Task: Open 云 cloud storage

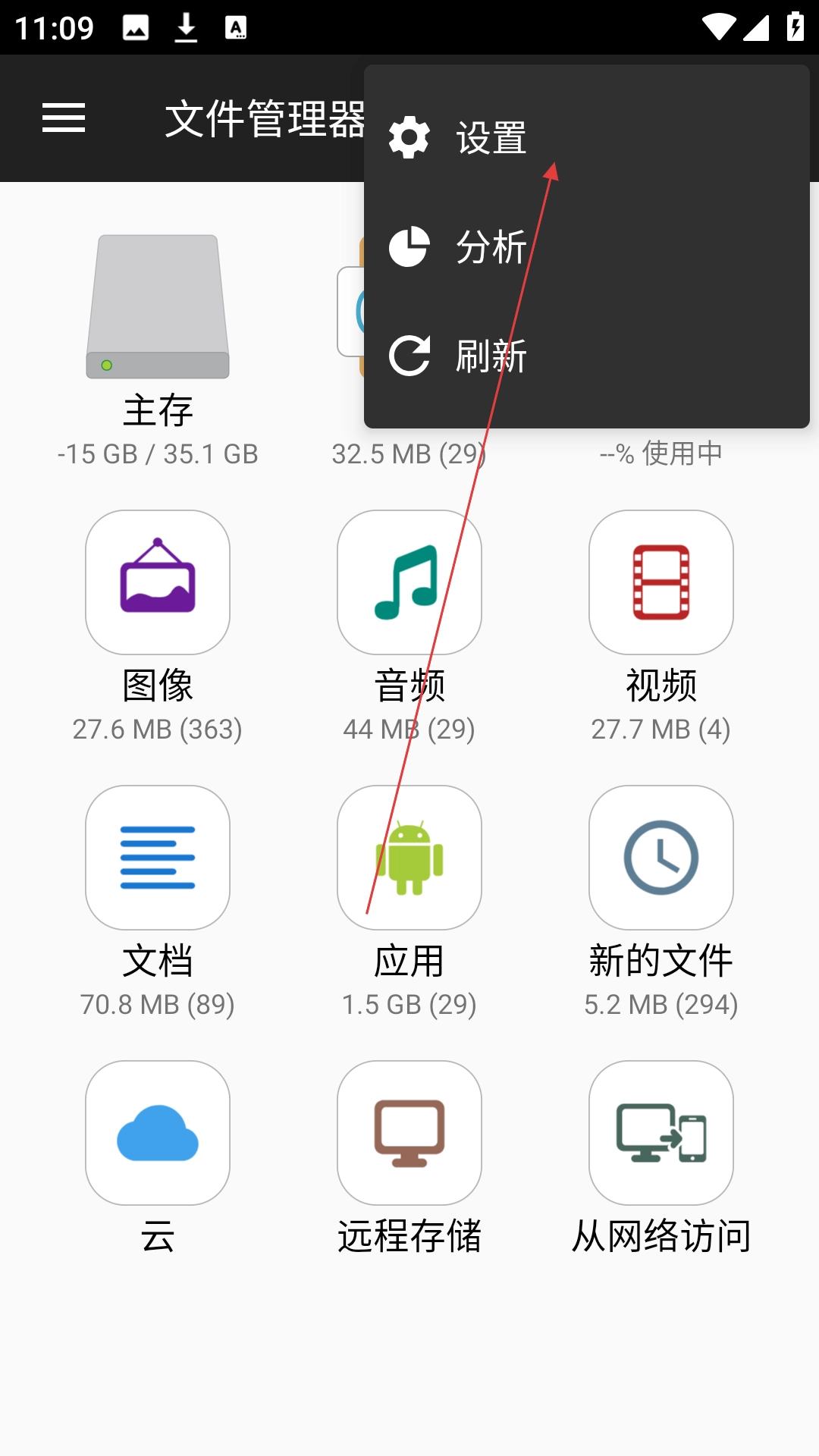Action: point(158,1133)
